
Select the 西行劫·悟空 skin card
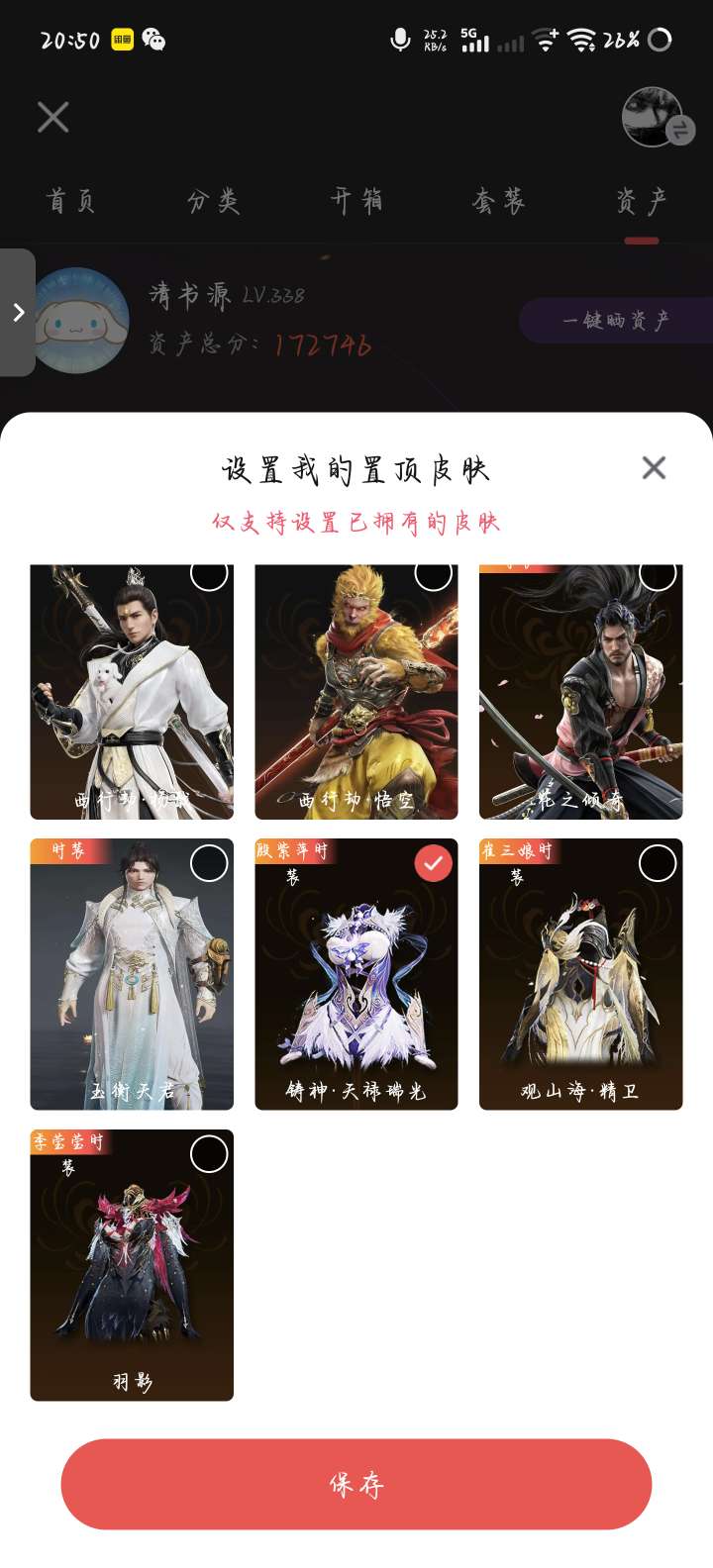point(356,693)
